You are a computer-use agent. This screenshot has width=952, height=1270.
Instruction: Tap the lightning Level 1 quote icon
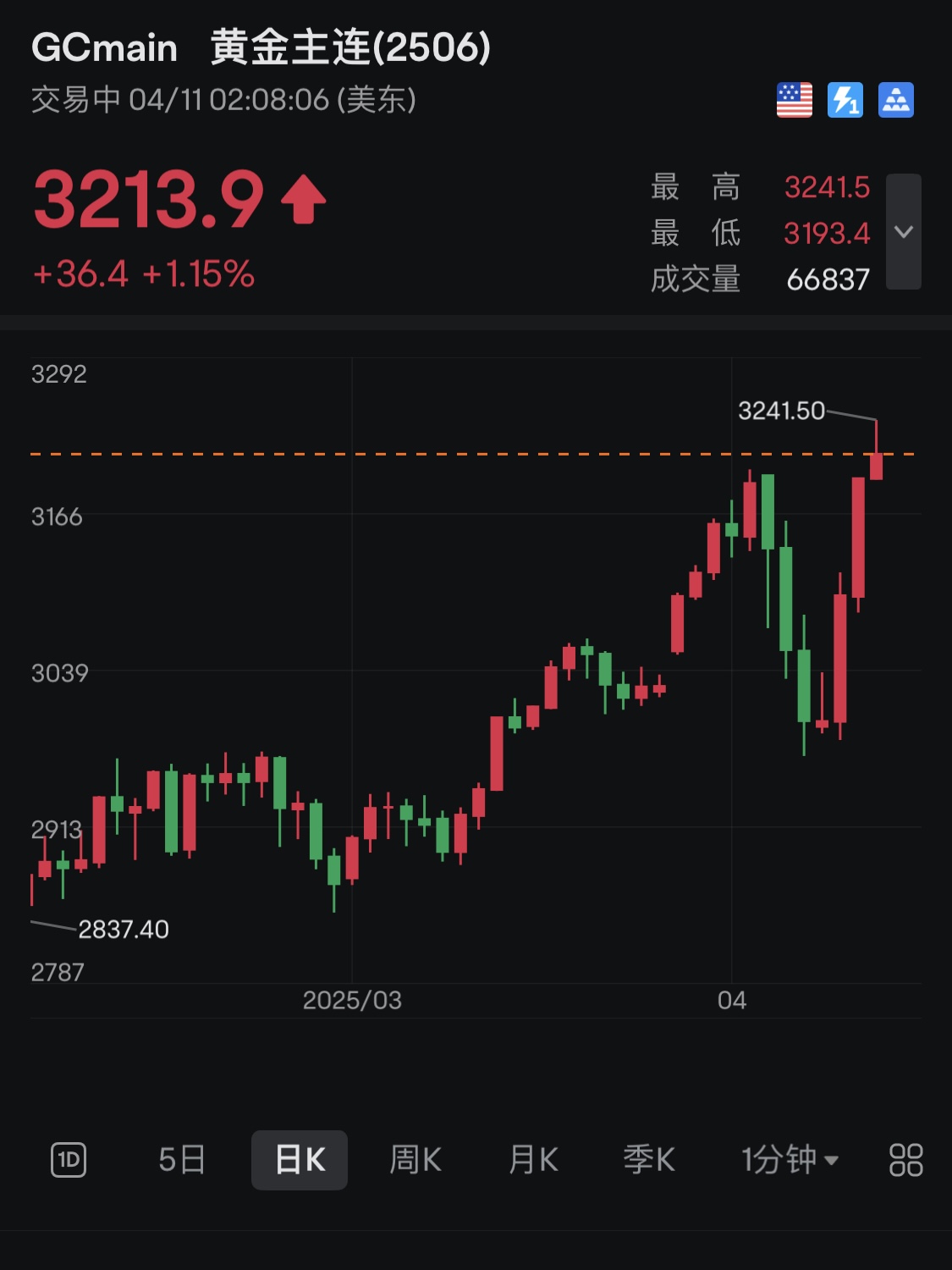845,100
